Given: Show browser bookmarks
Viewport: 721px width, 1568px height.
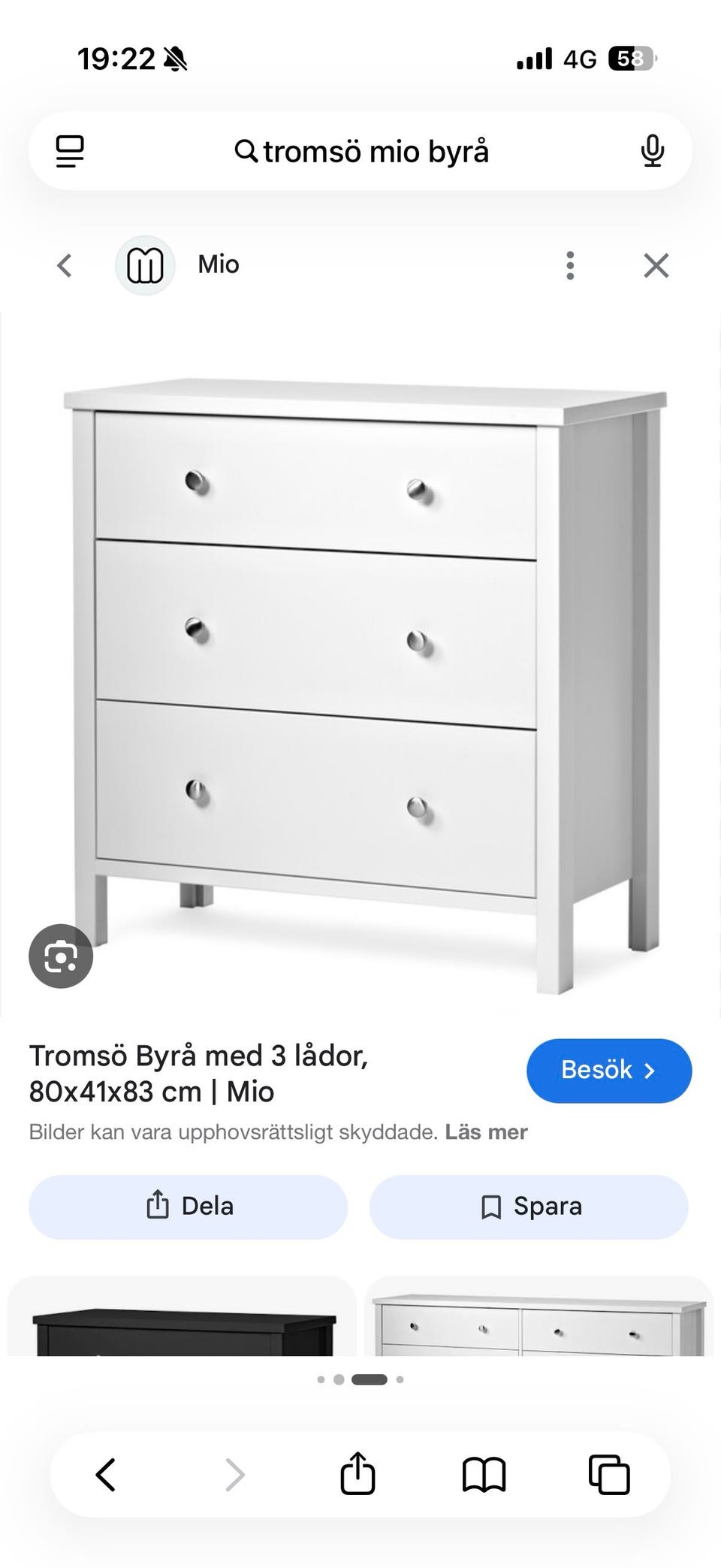Looking at the screenshot, I should point(484,1474).
